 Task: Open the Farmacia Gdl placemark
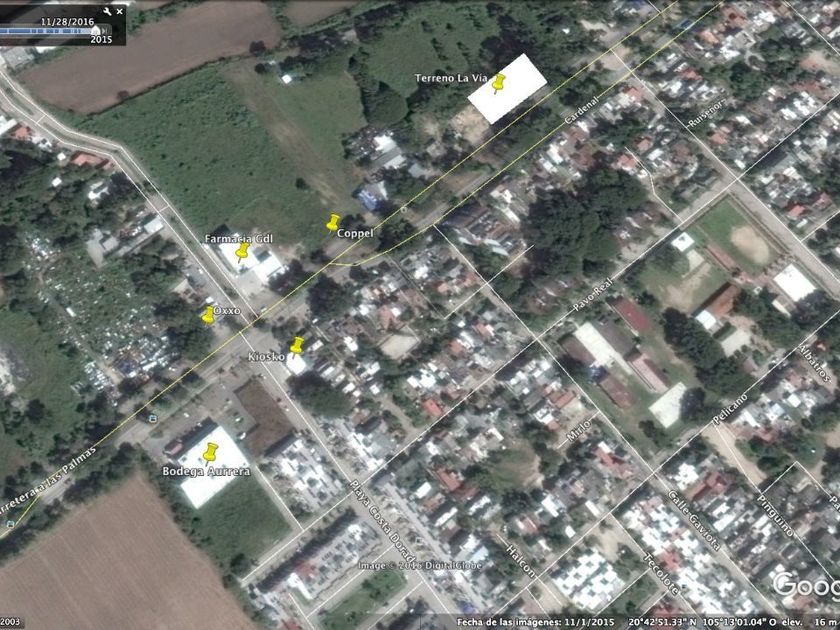coord(242,251)
